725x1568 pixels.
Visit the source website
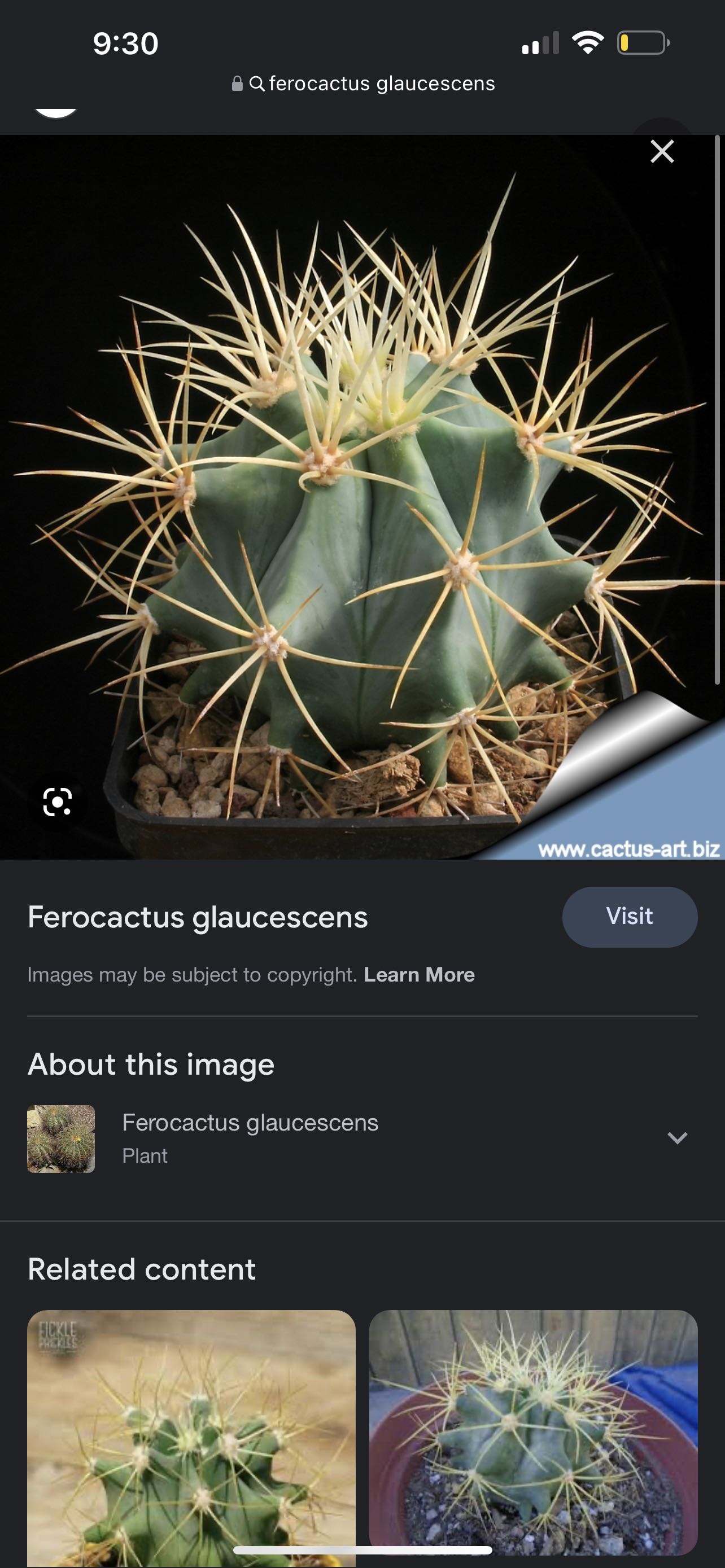[x=630, y=916]
